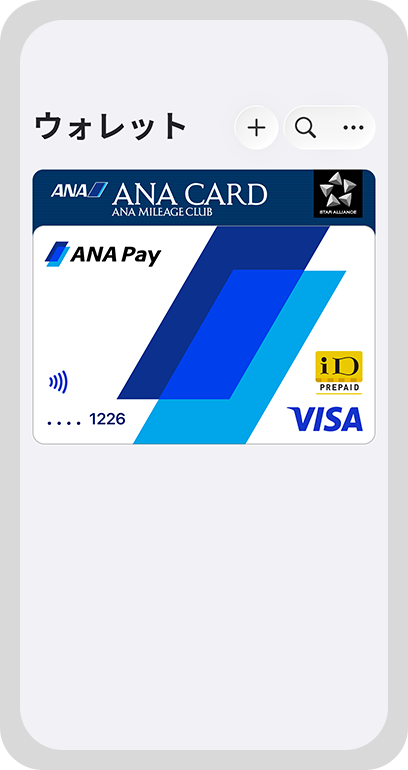Viewport: 408px width, 770px height.
Task: Open the wallet search
Action: (305, 128)
